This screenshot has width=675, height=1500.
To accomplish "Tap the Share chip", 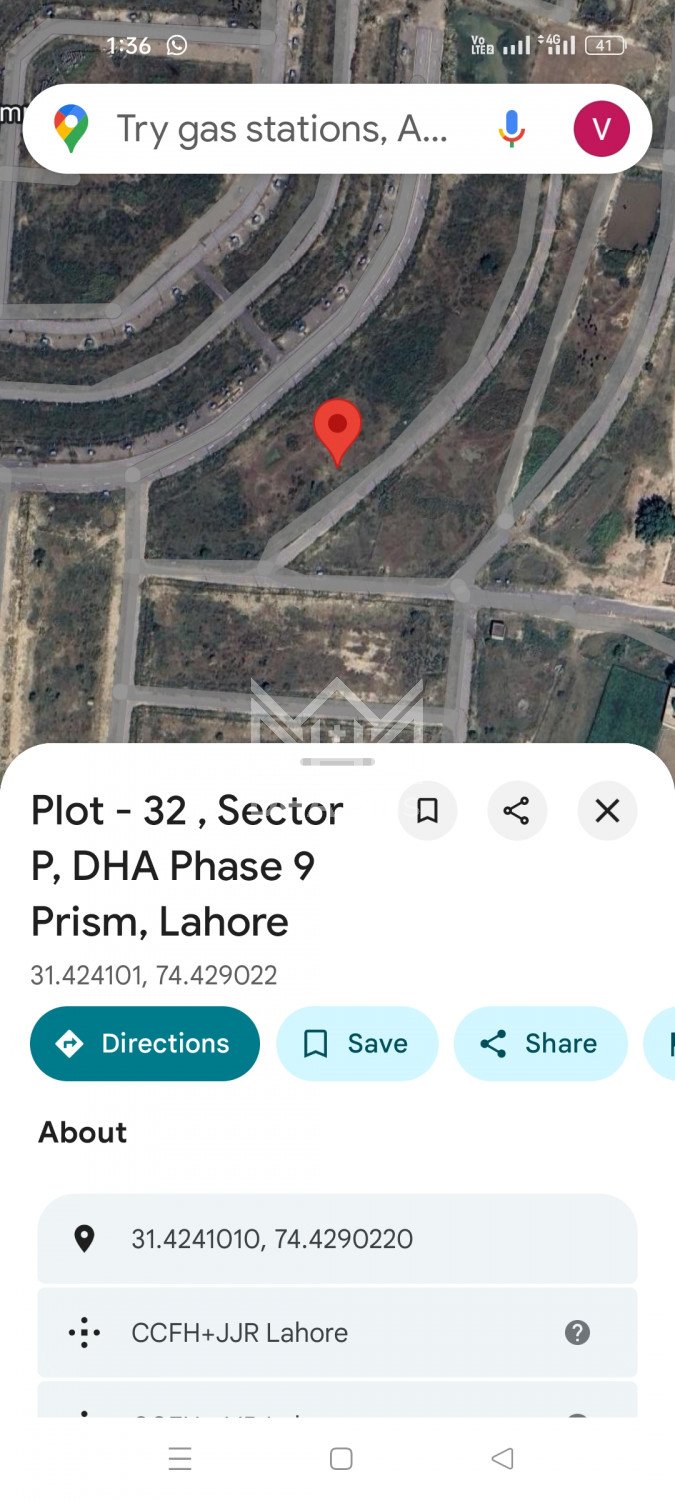I will coord(540,1044).
